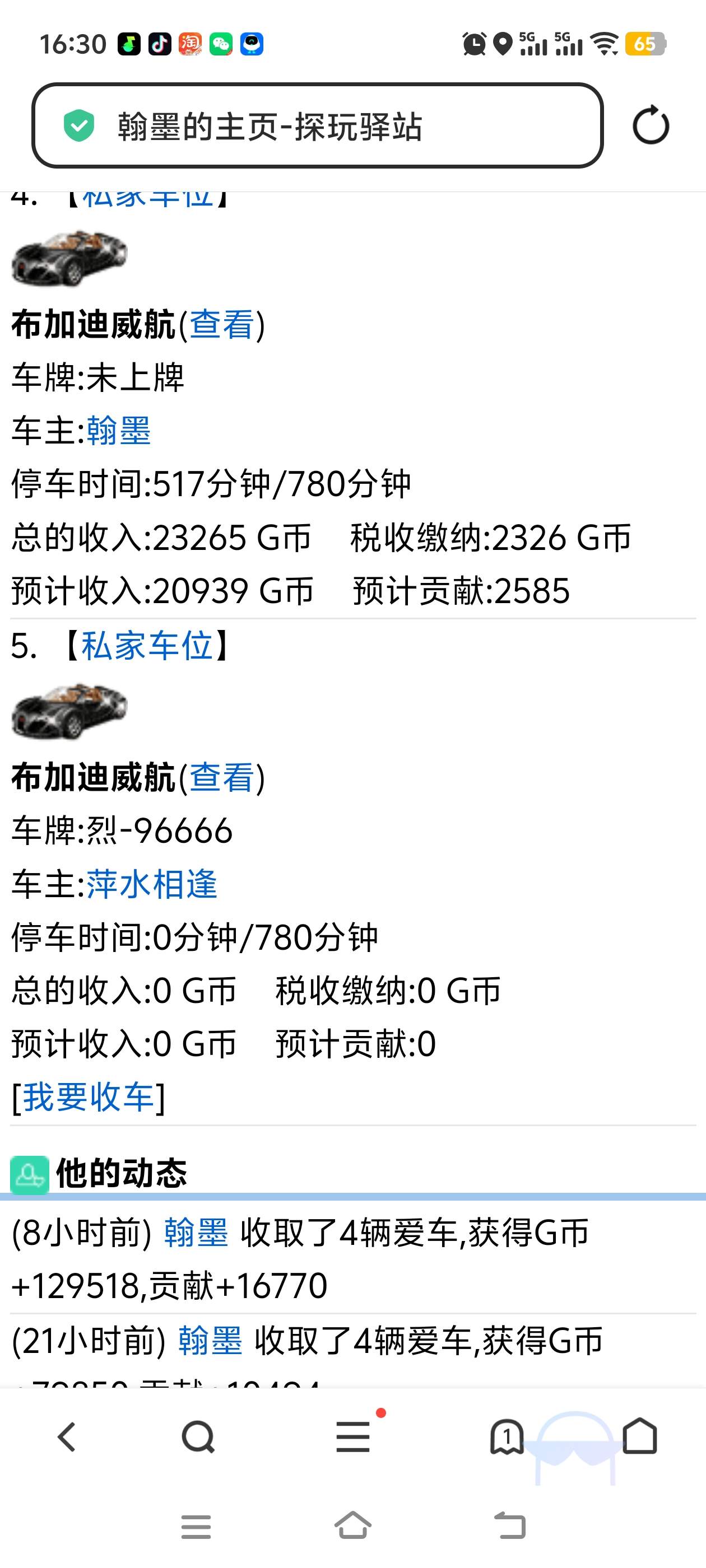Open 翰墨 in the 8小时前 activity entry
Image resolution: width=706 pixels, height=1568 pixels.
196,1233
